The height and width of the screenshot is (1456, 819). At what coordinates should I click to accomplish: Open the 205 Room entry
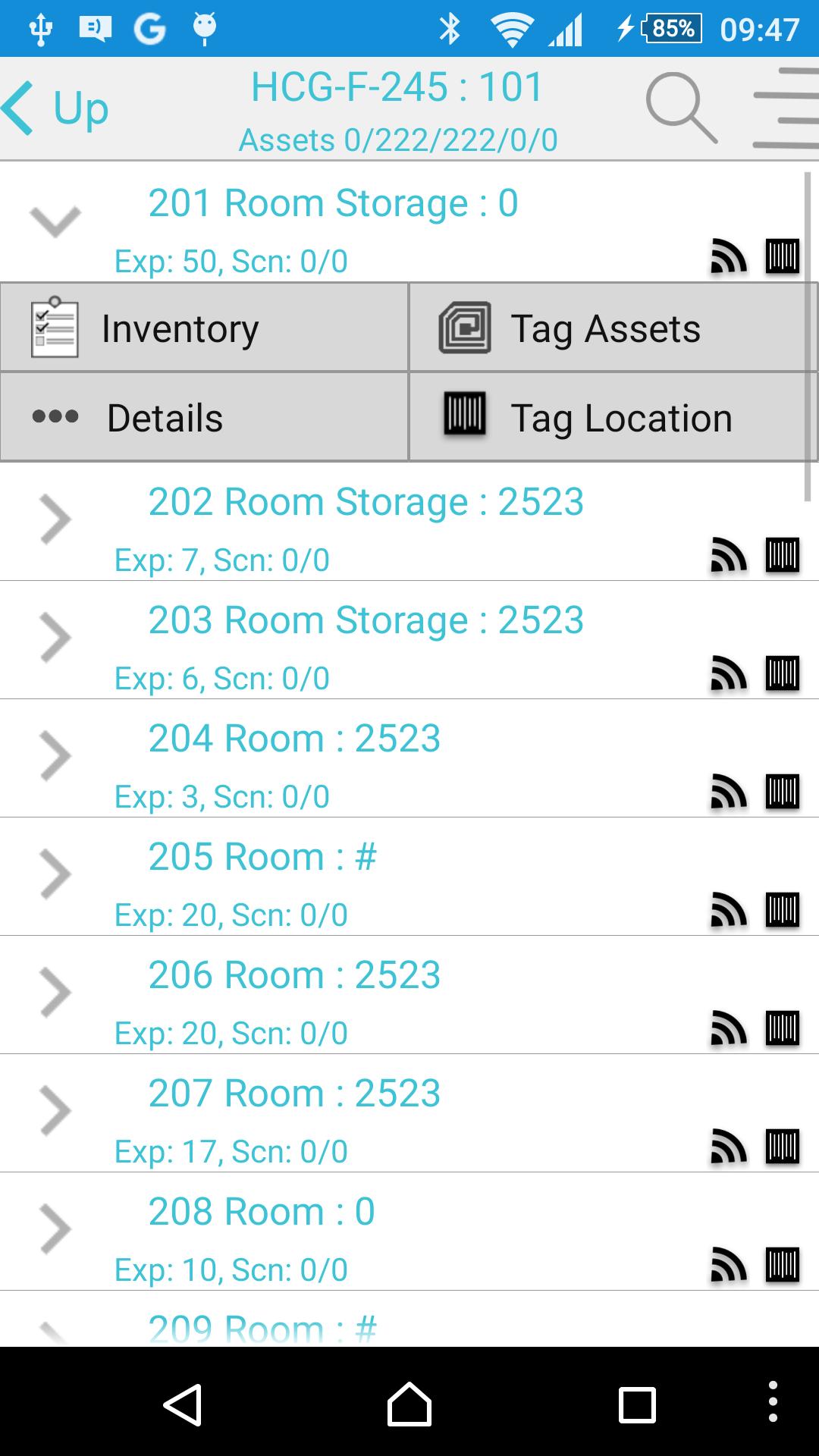409,877
